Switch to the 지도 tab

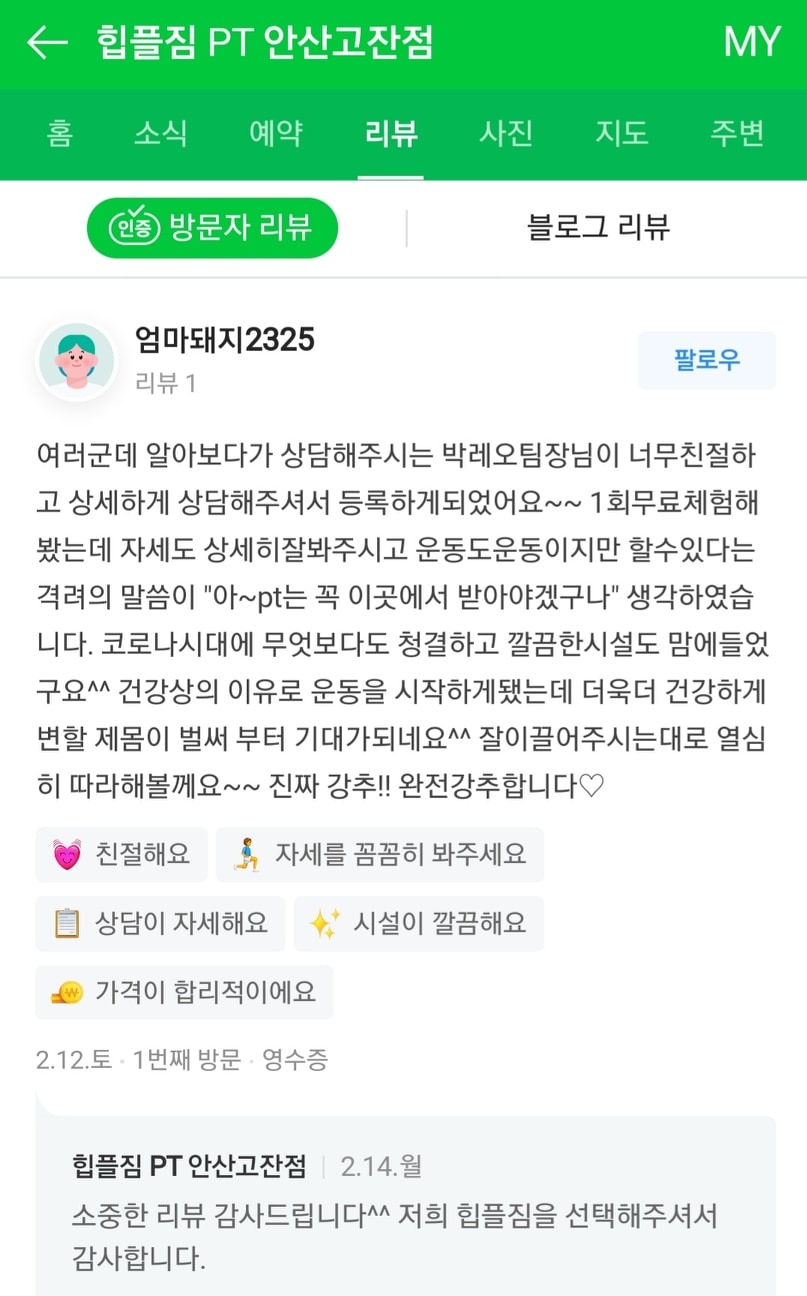pyautogui.click(x=622, y=134)
